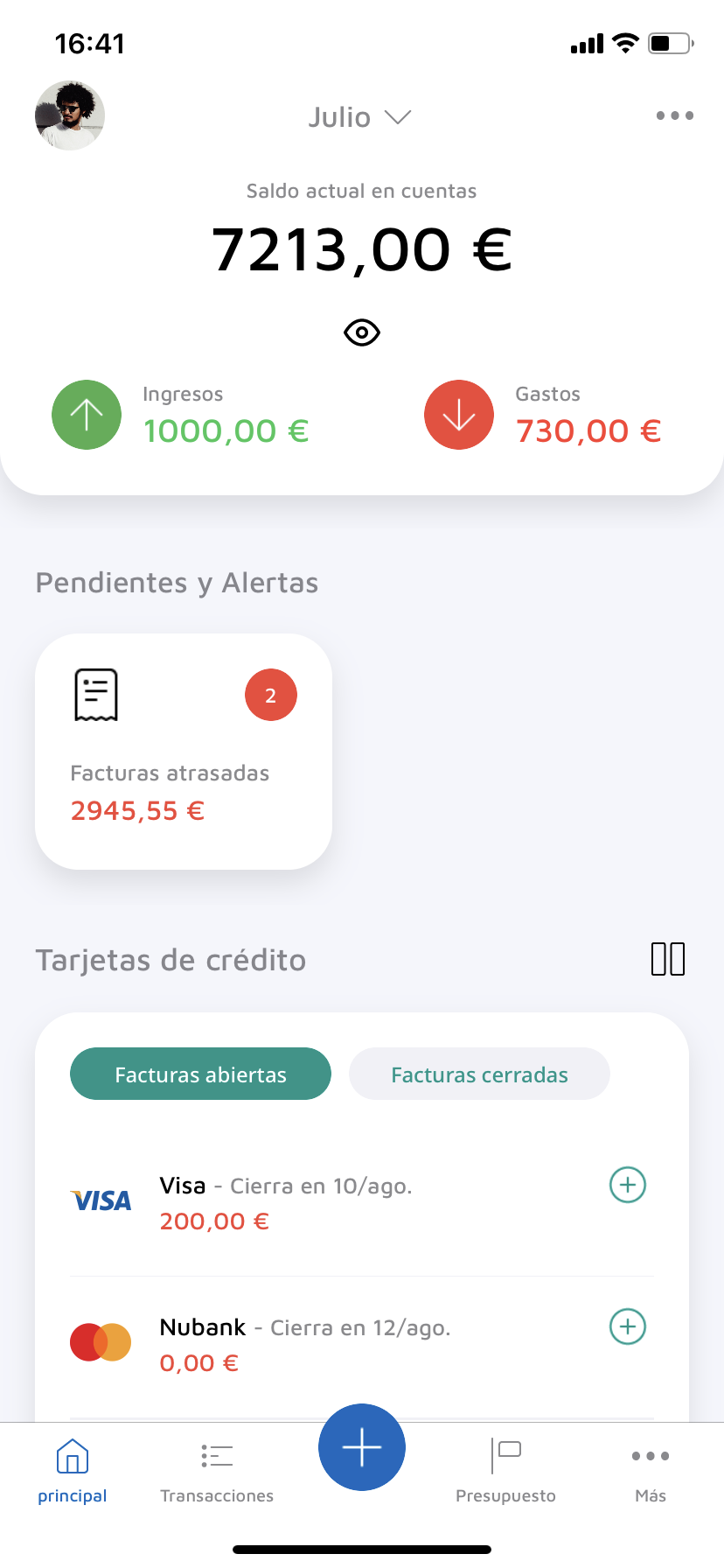Switch to the Transacciones tab
The image size is (724, 1568).
[x=217, y=1472]
